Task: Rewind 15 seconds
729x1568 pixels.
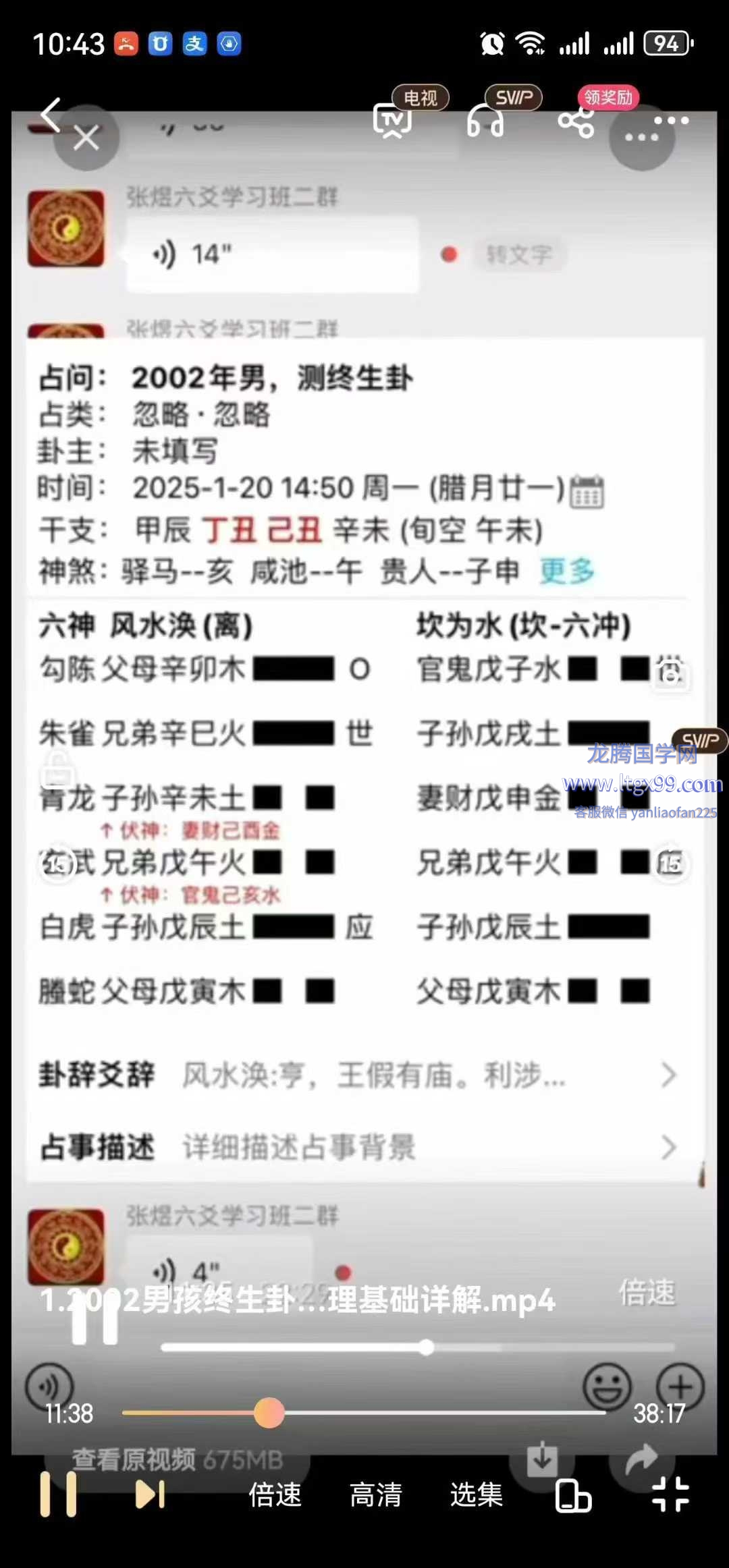Action: (x=57, y=863)
